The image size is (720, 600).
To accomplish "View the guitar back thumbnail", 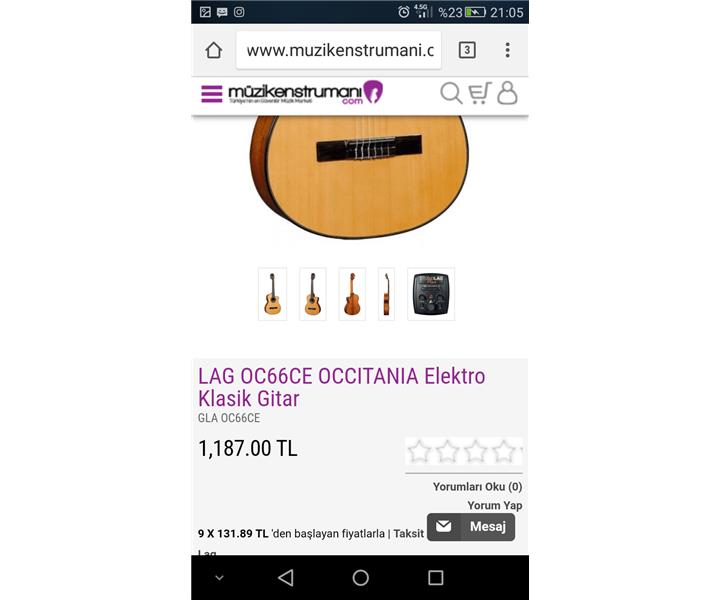I will pos(352,294).
